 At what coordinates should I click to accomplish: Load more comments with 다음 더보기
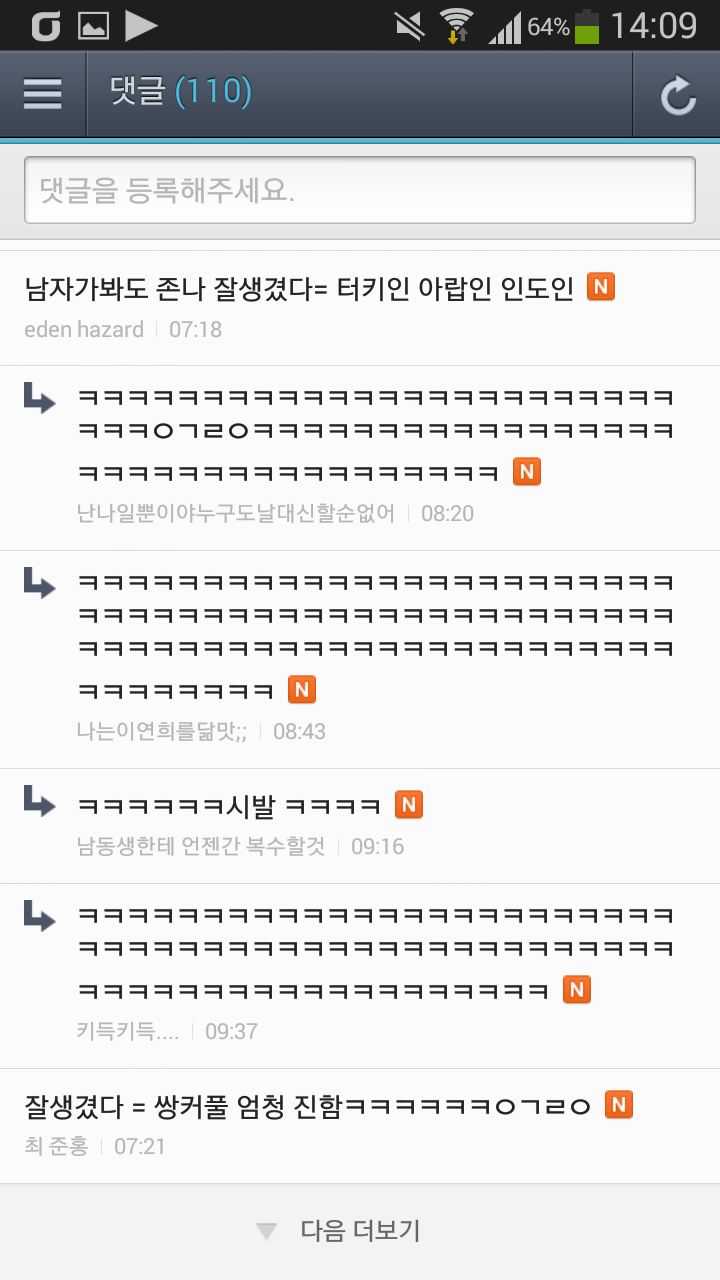point(360,1231)
